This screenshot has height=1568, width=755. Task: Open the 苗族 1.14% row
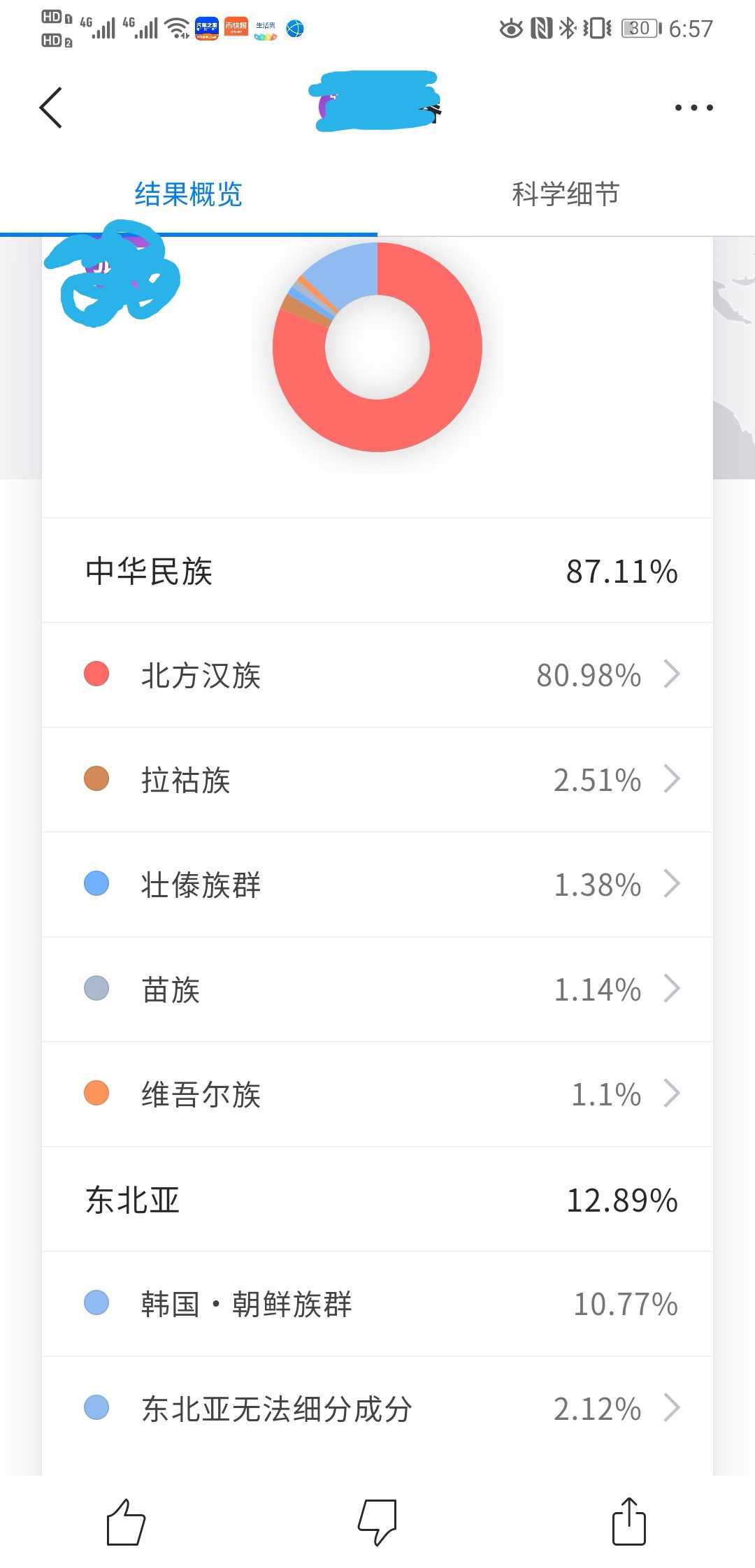point(377,989)
